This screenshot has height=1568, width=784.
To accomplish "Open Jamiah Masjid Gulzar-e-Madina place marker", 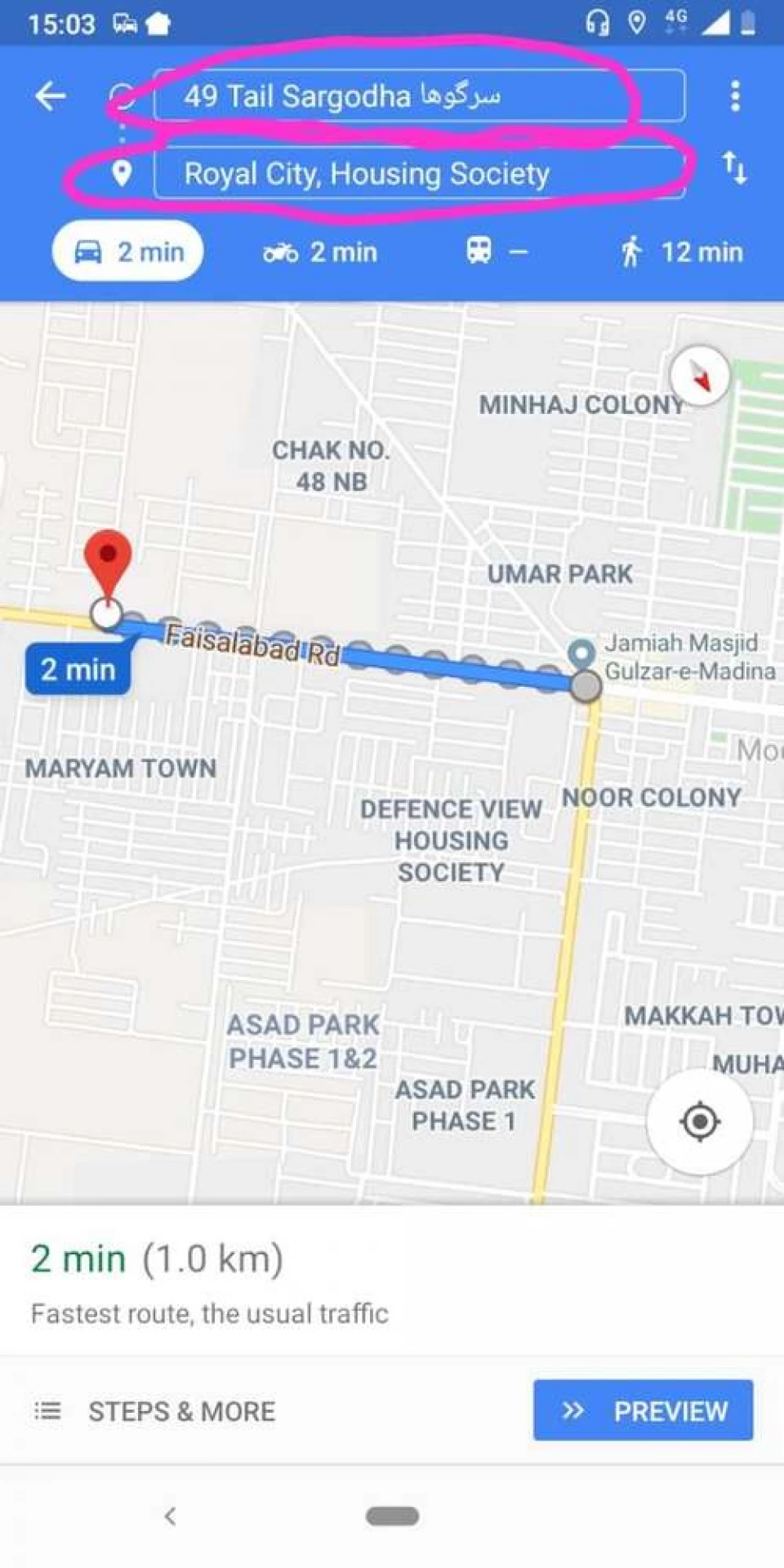I will click(x=581, y=653).
